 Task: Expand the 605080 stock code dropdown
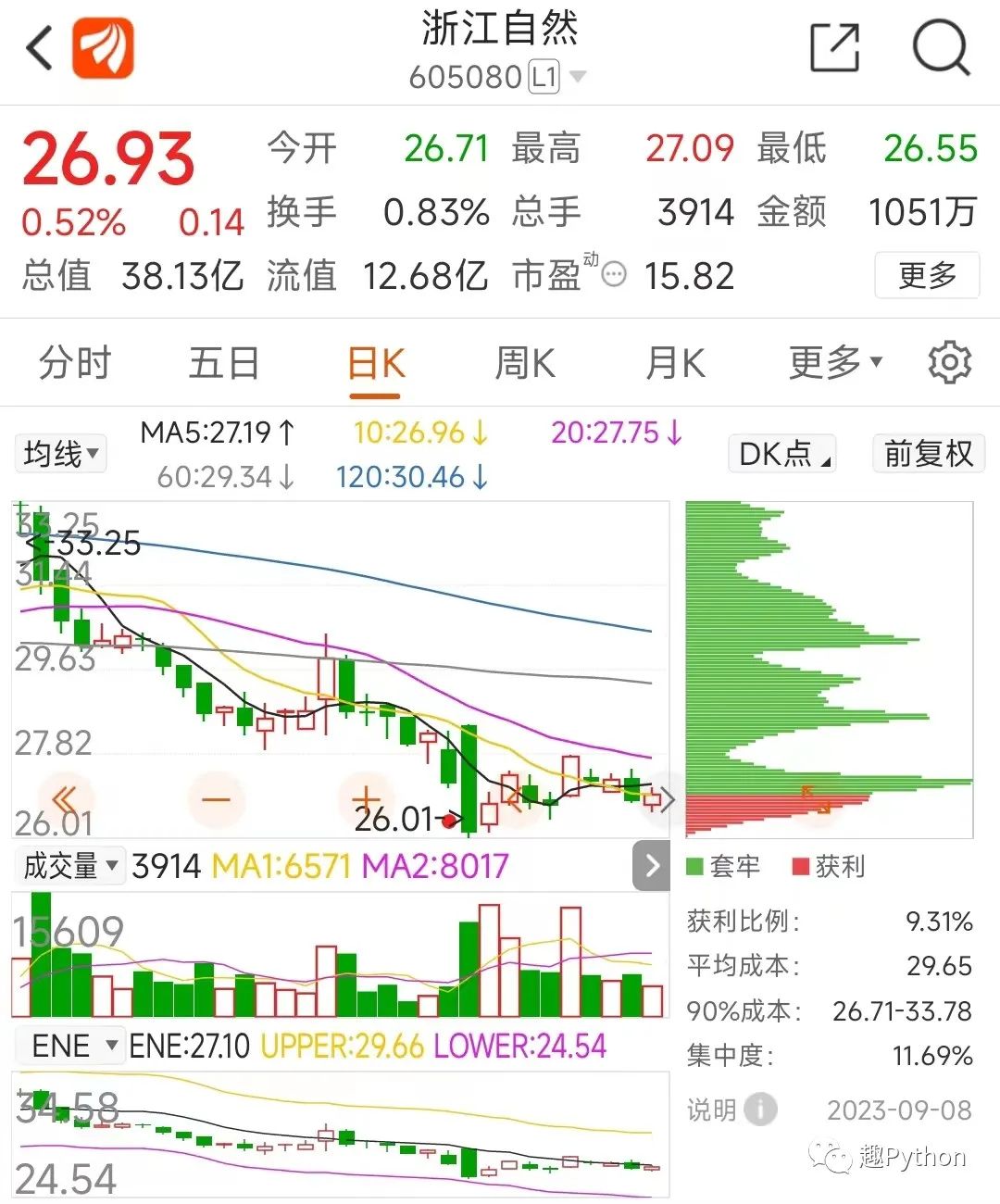(x=577, y=77)
